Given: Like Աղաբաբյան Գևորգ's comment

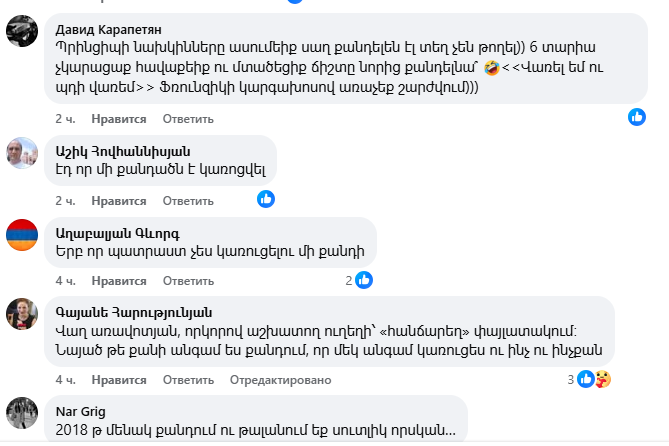Looking at the screenshot, I should [x=119, y=281].
